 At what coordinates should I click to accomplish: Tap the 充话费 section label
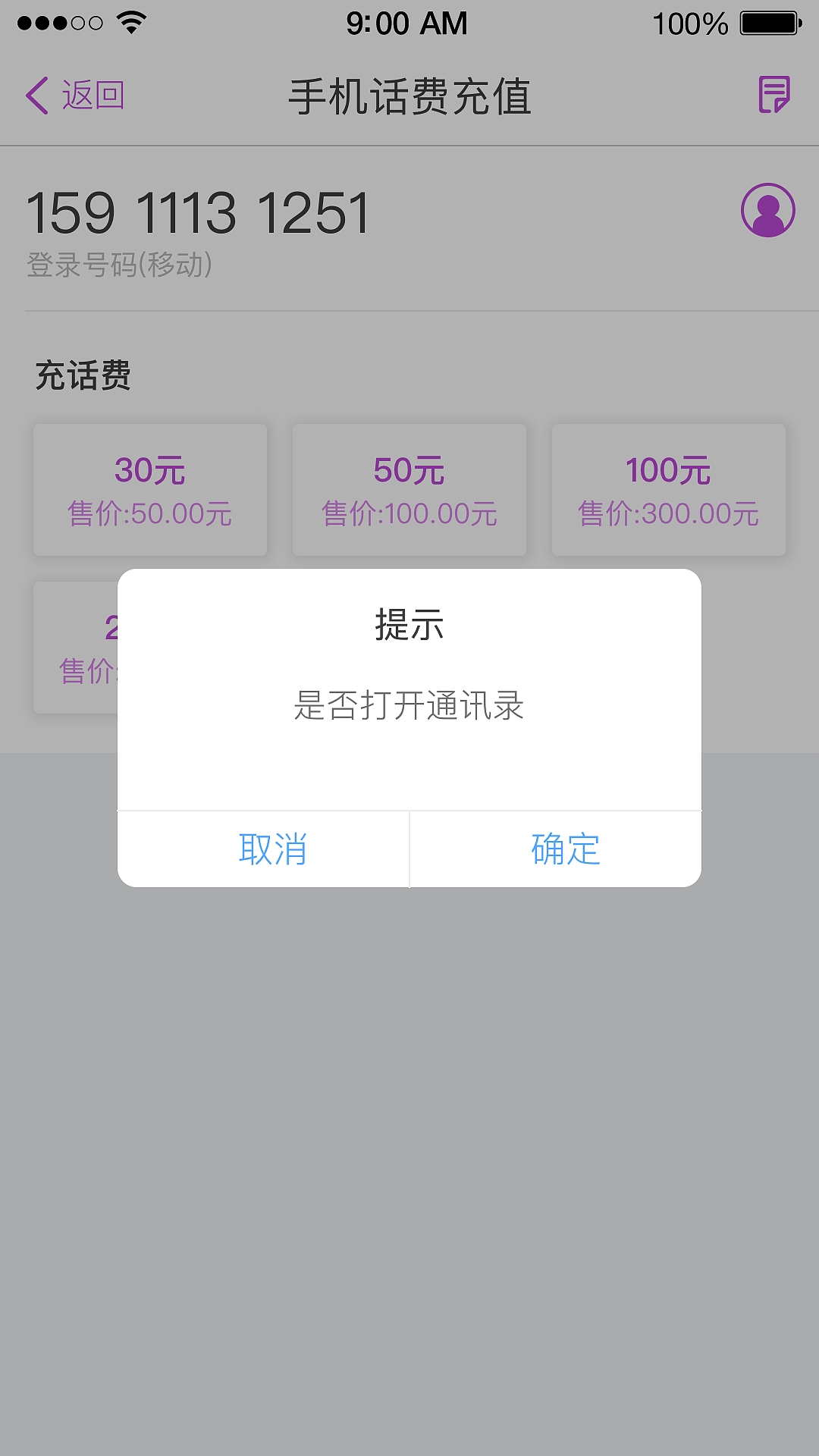coord(83,375)
